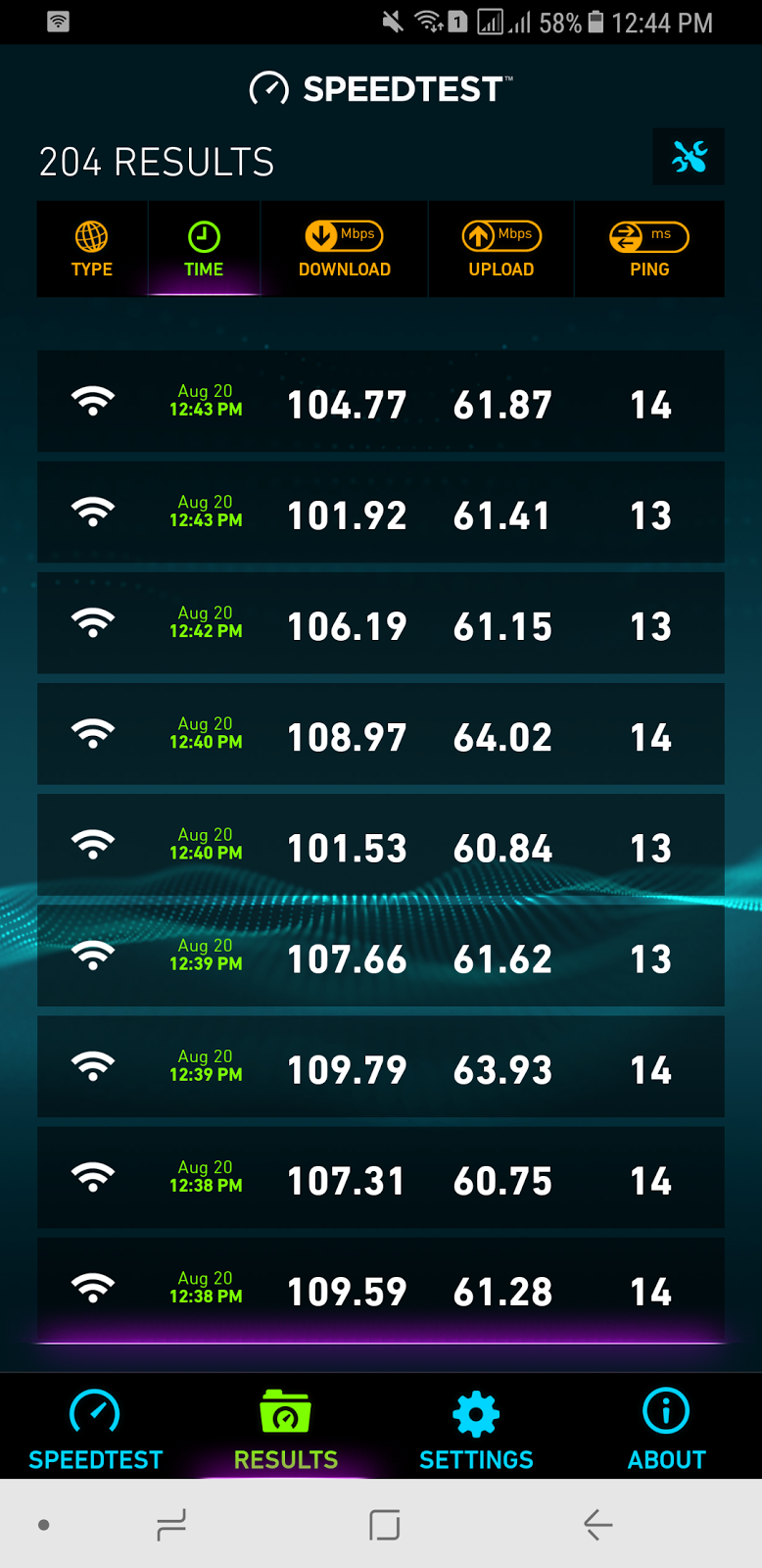View the result with 109.79 download
This screenshot has height=1568, width=762.
[381, 1066]
